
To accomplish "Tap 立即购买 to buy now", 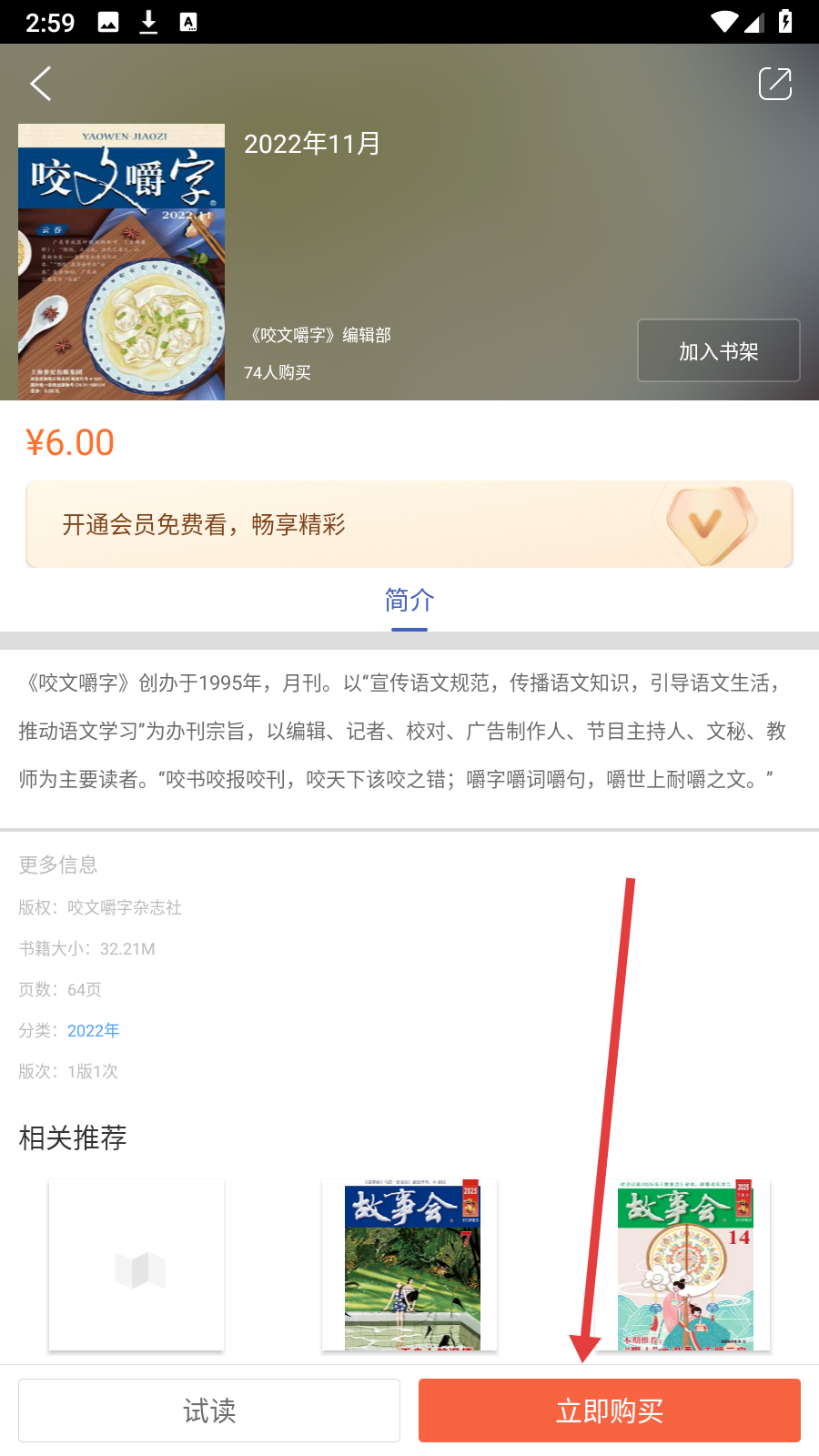I will 610,1410.
